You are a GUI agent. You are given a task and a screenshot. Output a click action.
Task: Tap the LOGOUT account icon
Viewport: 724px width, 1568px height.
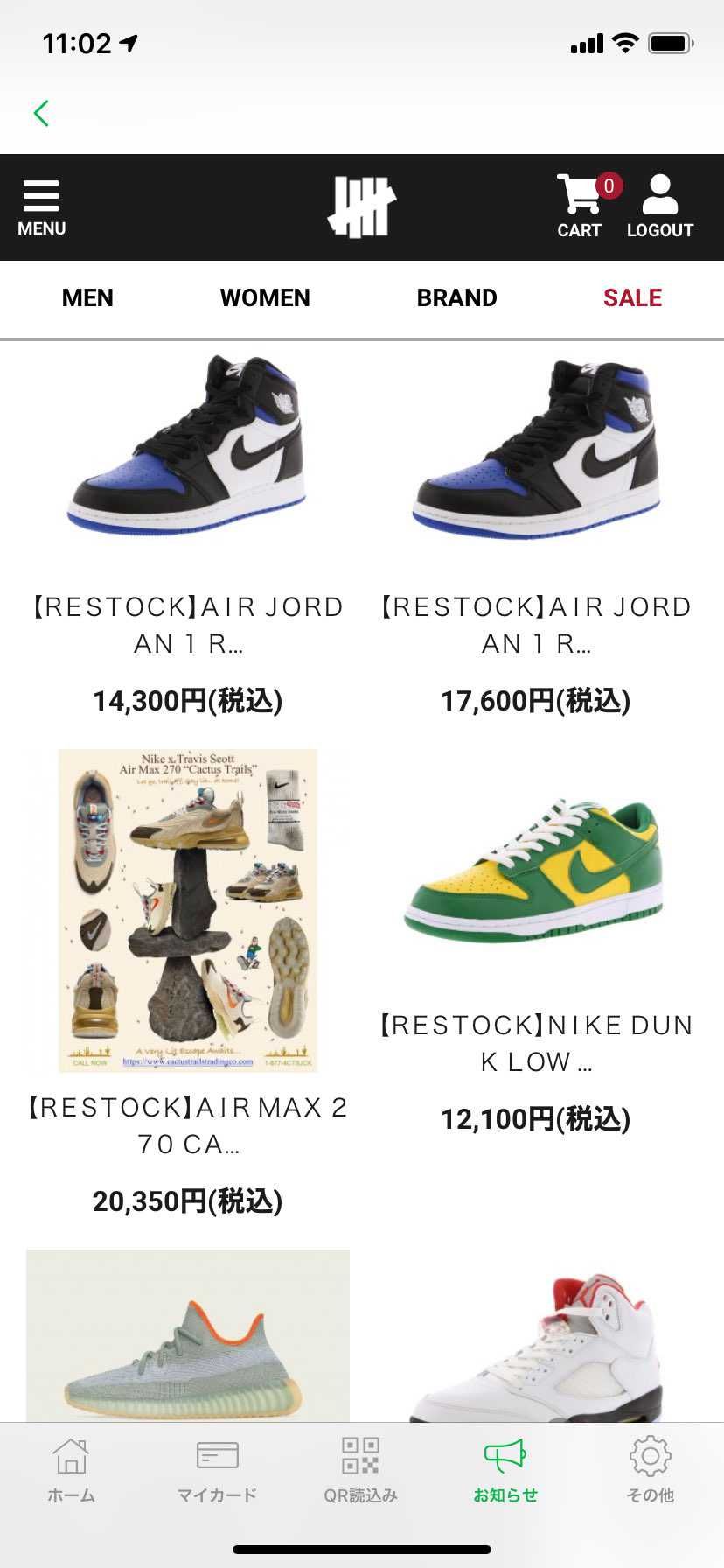660,206
